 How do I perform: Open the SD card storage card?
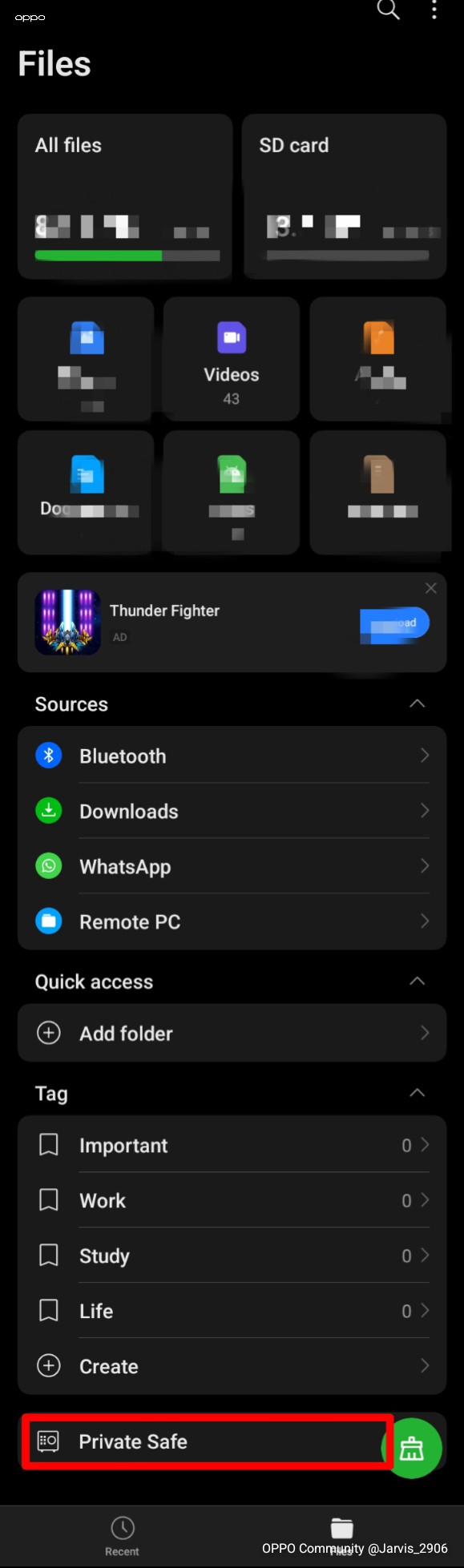pyautogui.click(x=345, y=196)
